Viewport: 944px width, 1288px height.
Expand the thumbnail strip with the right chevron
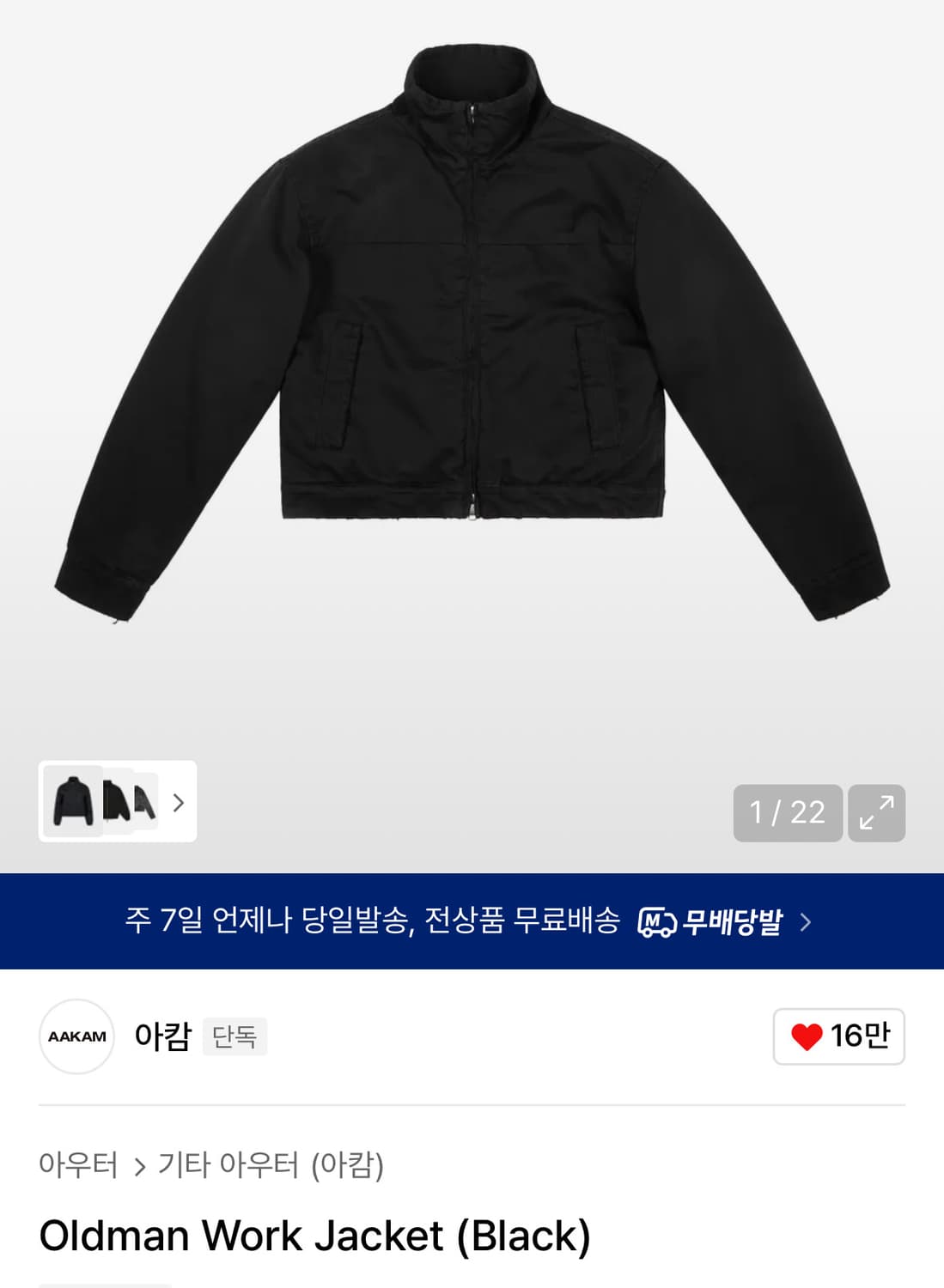(x=178, y=803)
